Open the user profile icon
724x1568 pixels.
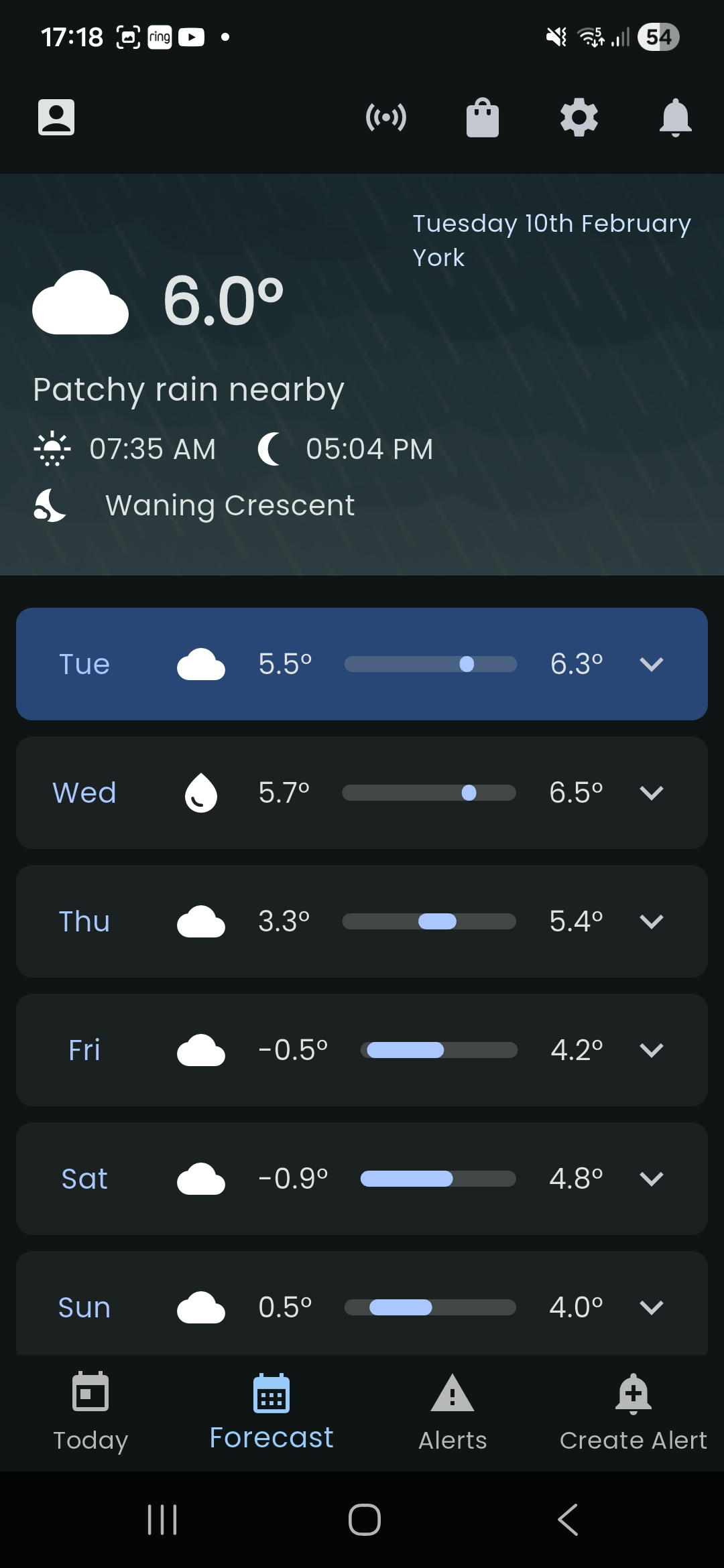point(56,117)
